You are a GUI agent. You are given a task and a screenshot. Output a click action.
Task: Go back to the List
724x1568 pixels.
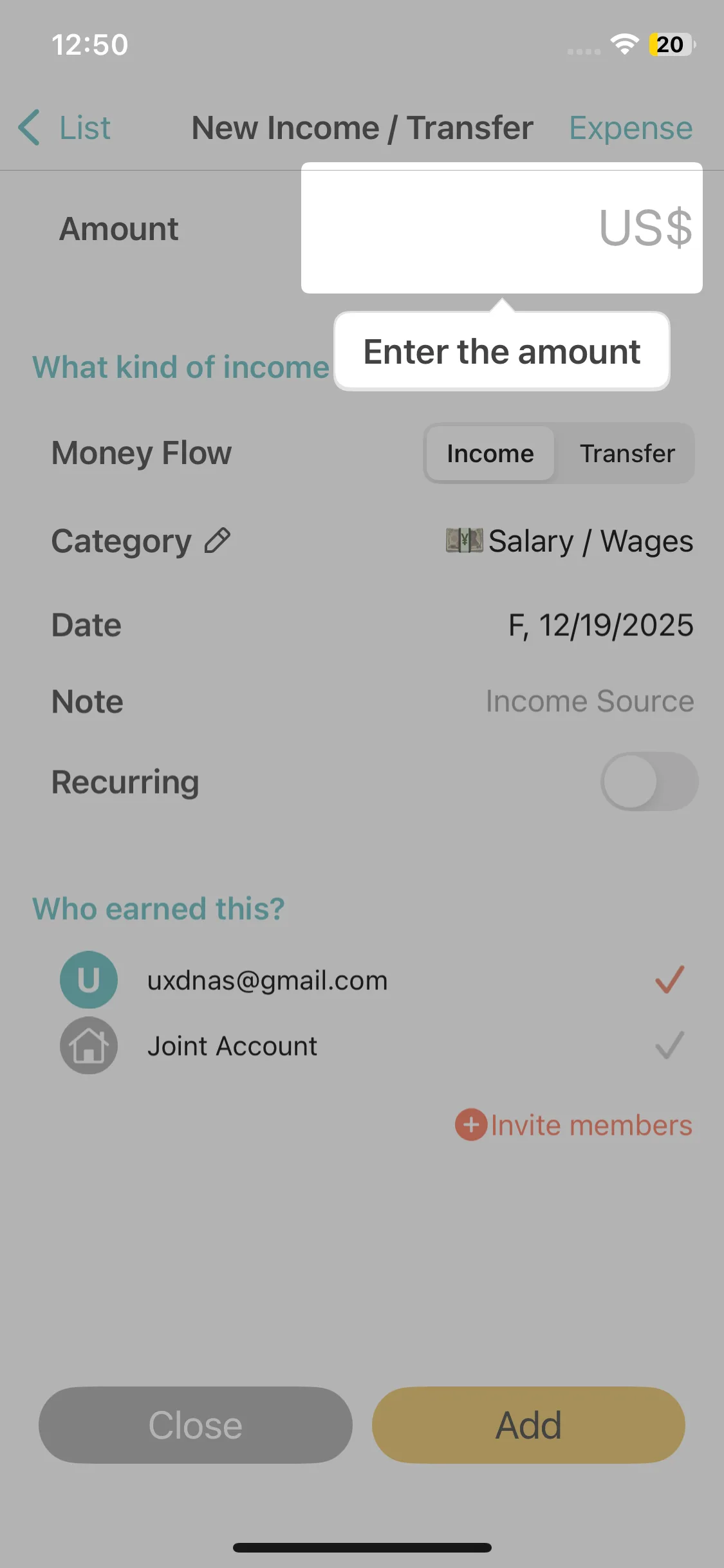(65, 128)
